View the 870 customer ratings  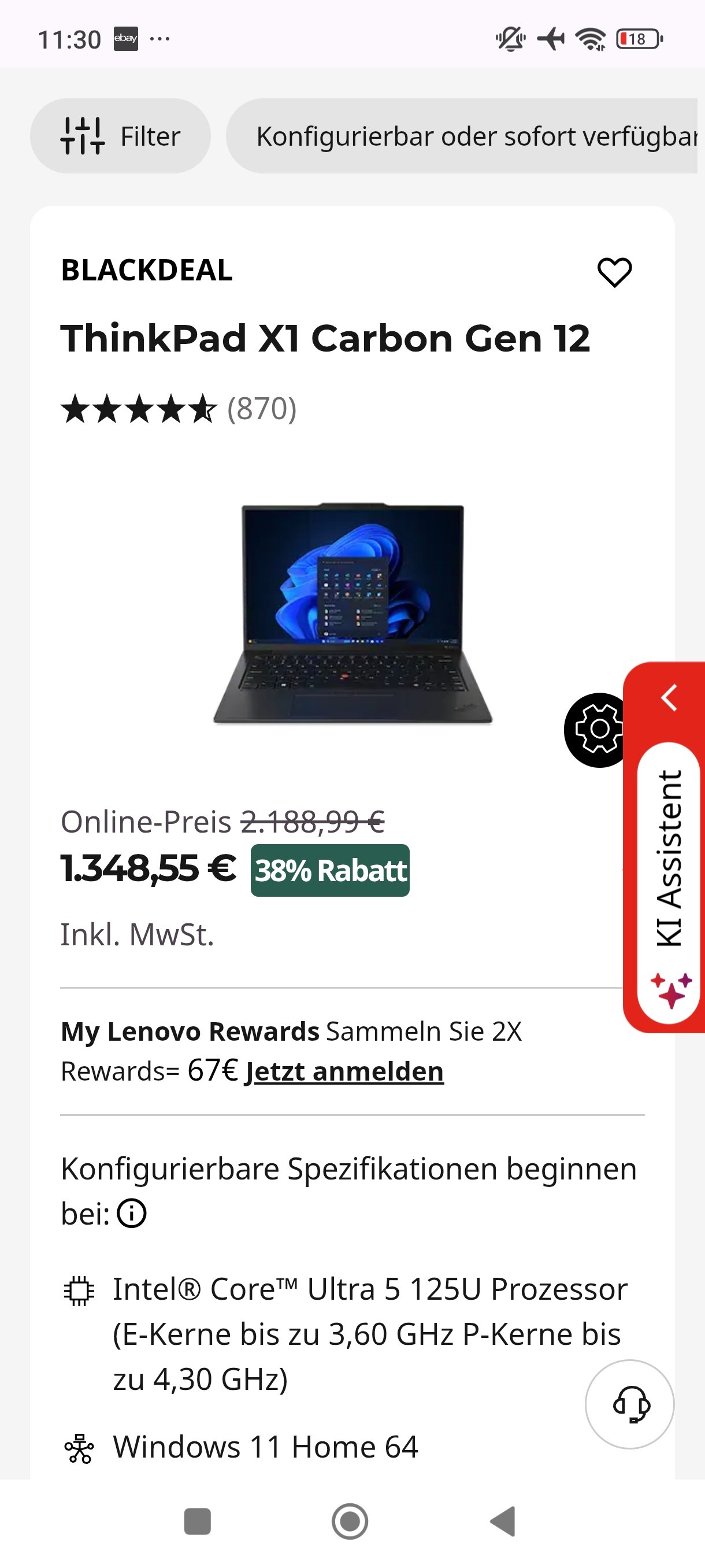[x=262, y=408]
